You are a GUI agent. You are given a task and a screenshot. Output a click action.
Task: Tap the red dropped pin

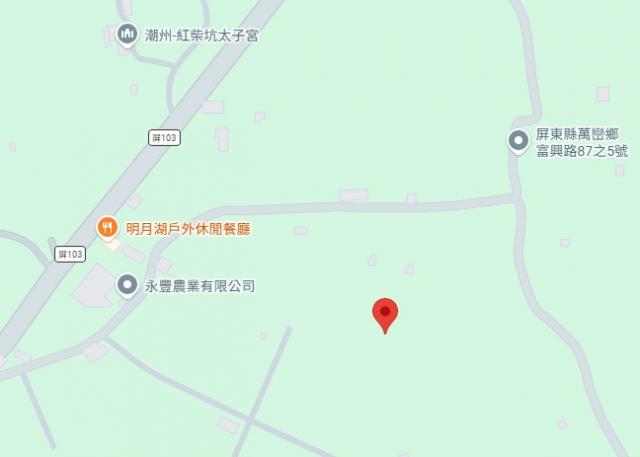tap(385, 316)
